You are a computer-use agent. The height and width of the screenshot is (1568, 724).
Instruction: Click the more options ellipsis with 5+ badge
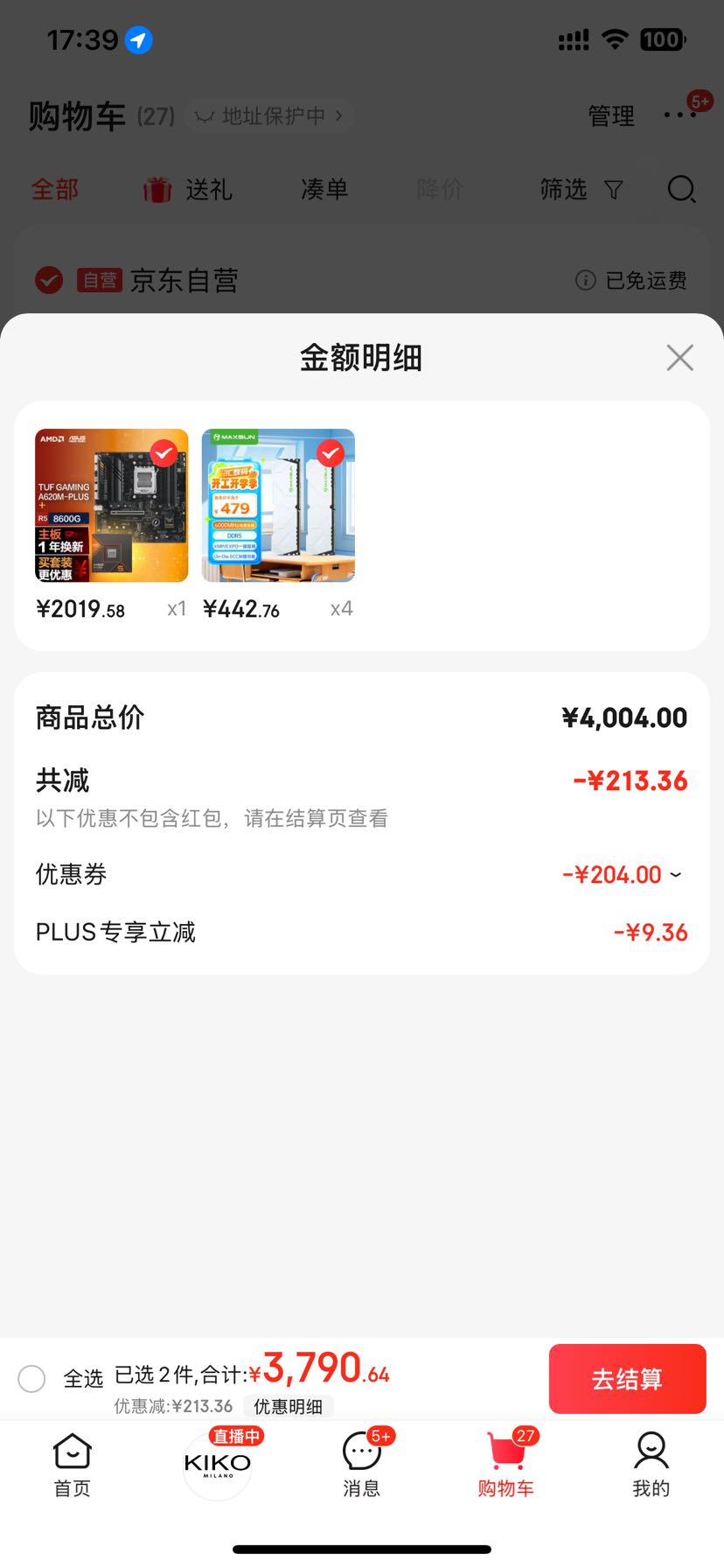tap(681, 115)
